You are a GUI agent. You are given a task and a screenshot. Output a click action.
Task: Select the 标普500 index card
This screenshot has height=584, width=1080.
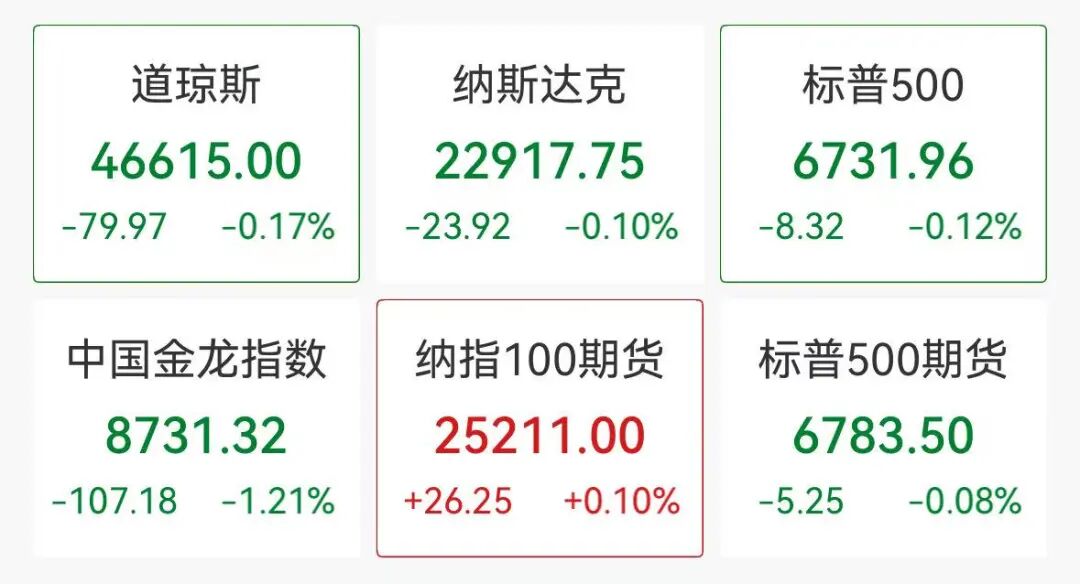point(883,154)
